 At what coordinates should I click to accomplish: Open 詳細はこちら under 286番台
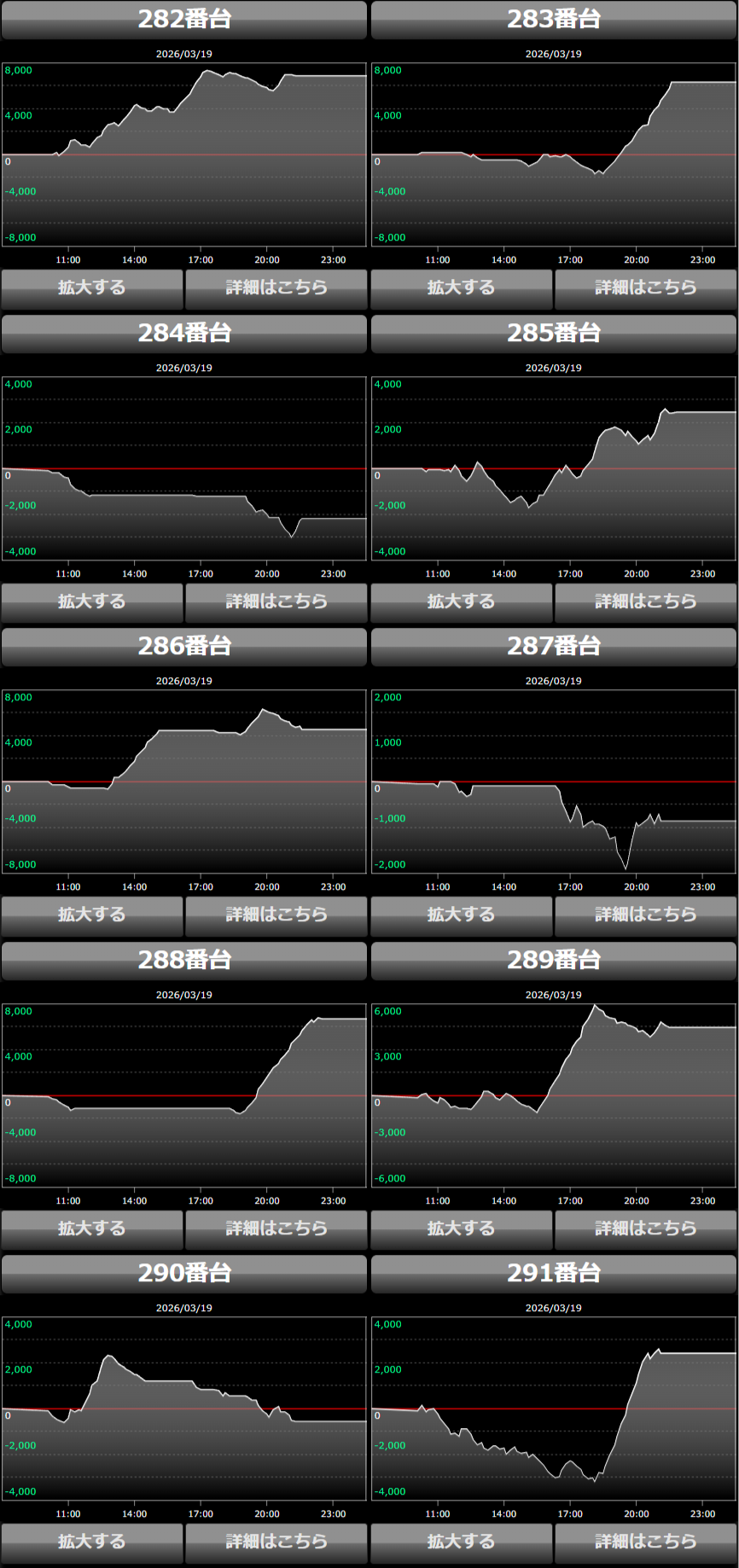coord(276,915)
